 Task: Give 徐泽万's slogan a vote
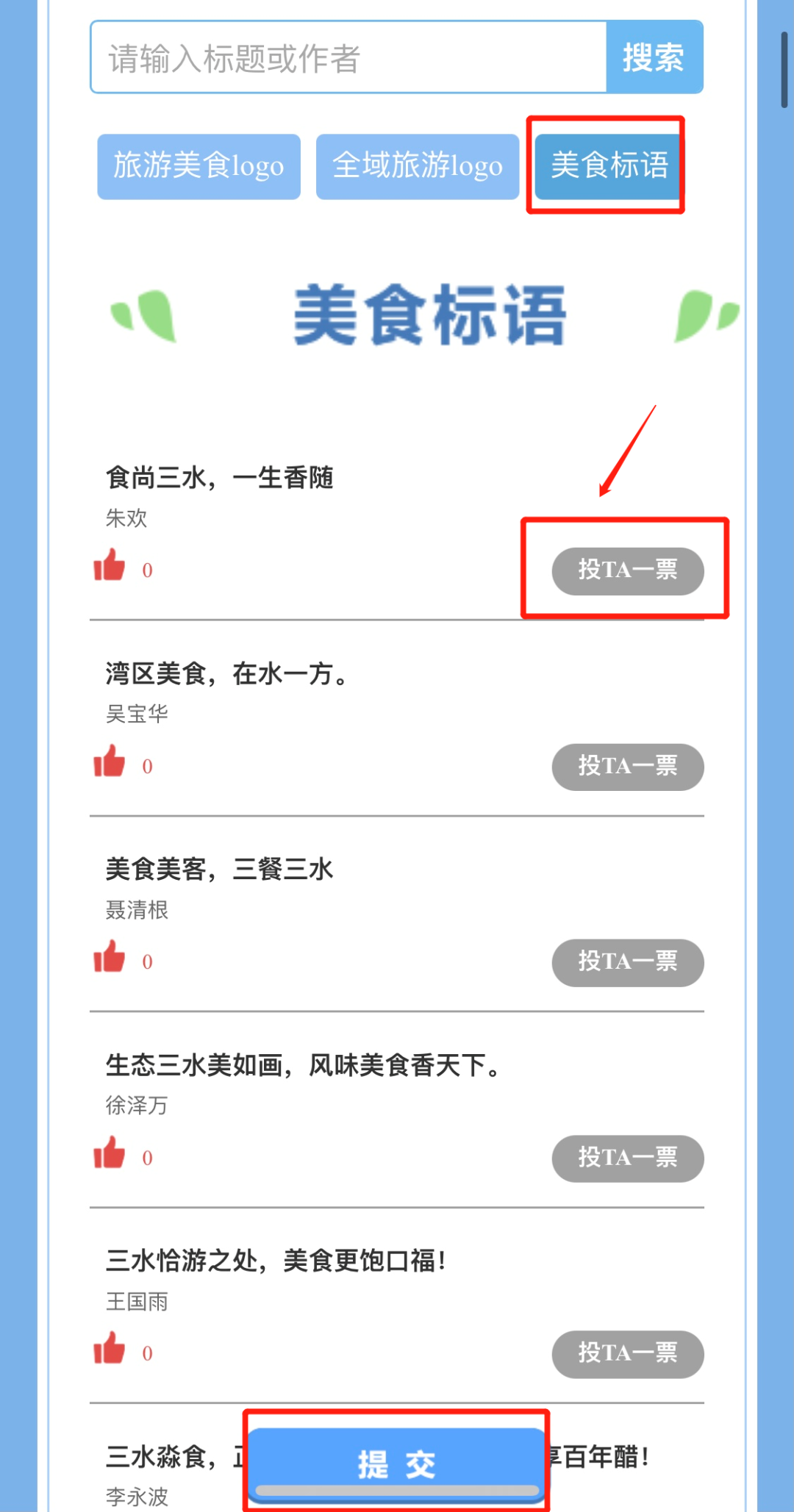click(627, 1158)
